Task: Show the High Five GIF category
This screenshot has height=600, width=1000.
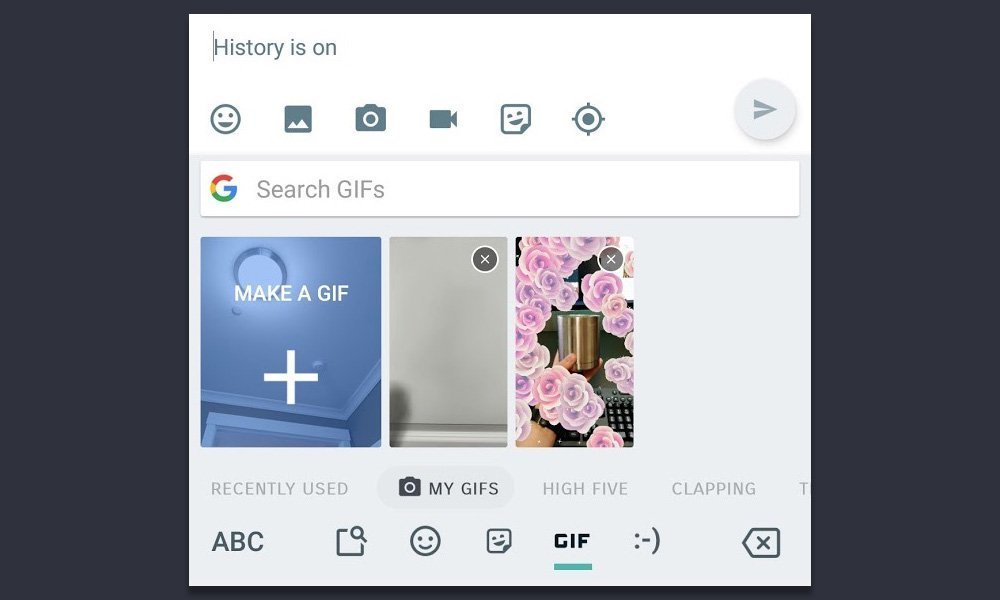Action: (x=585, y=489)
